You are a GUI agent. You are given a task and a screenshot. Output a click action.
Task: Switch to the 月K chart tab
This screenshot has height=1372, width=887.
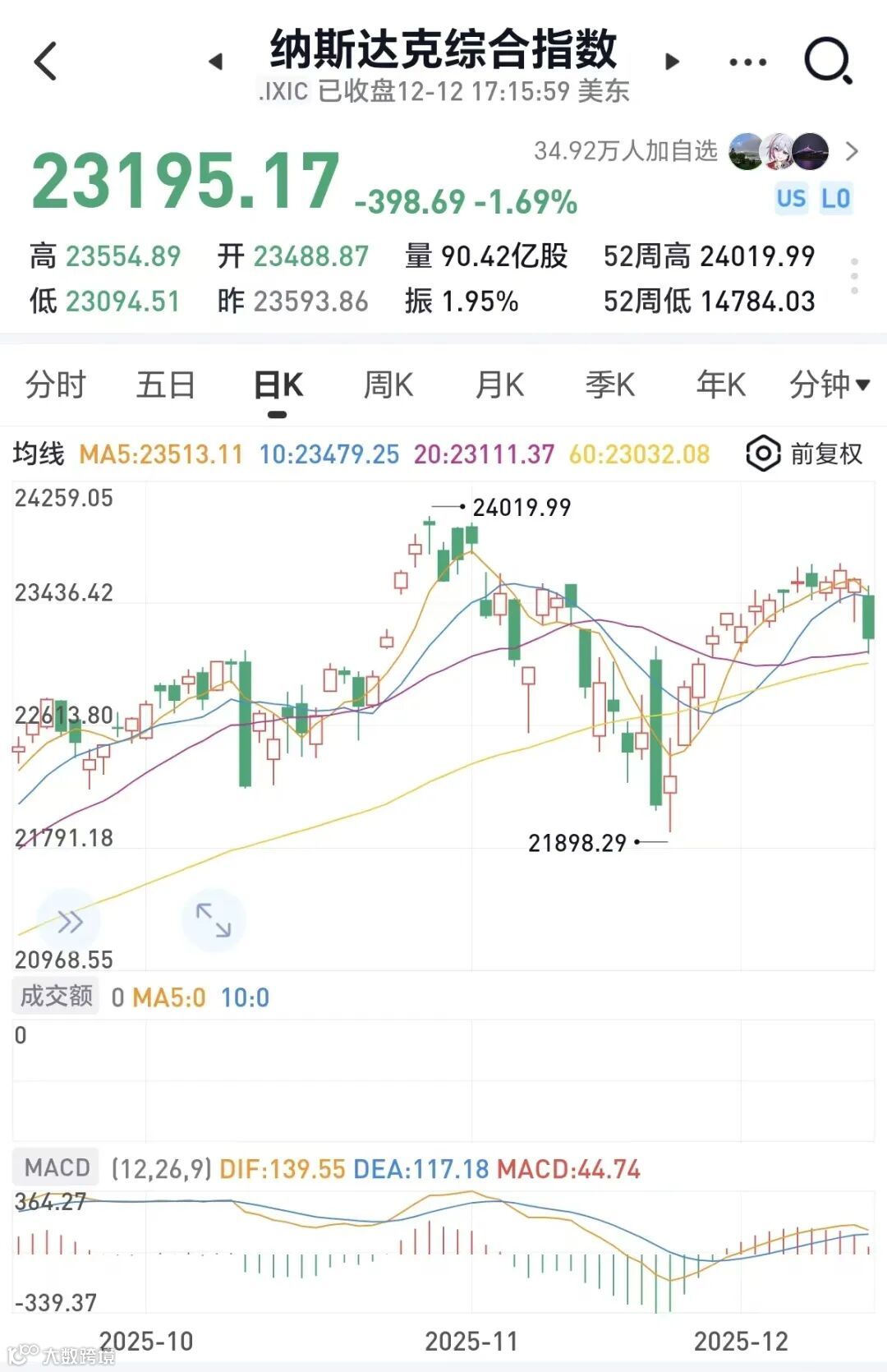[499, 384]
